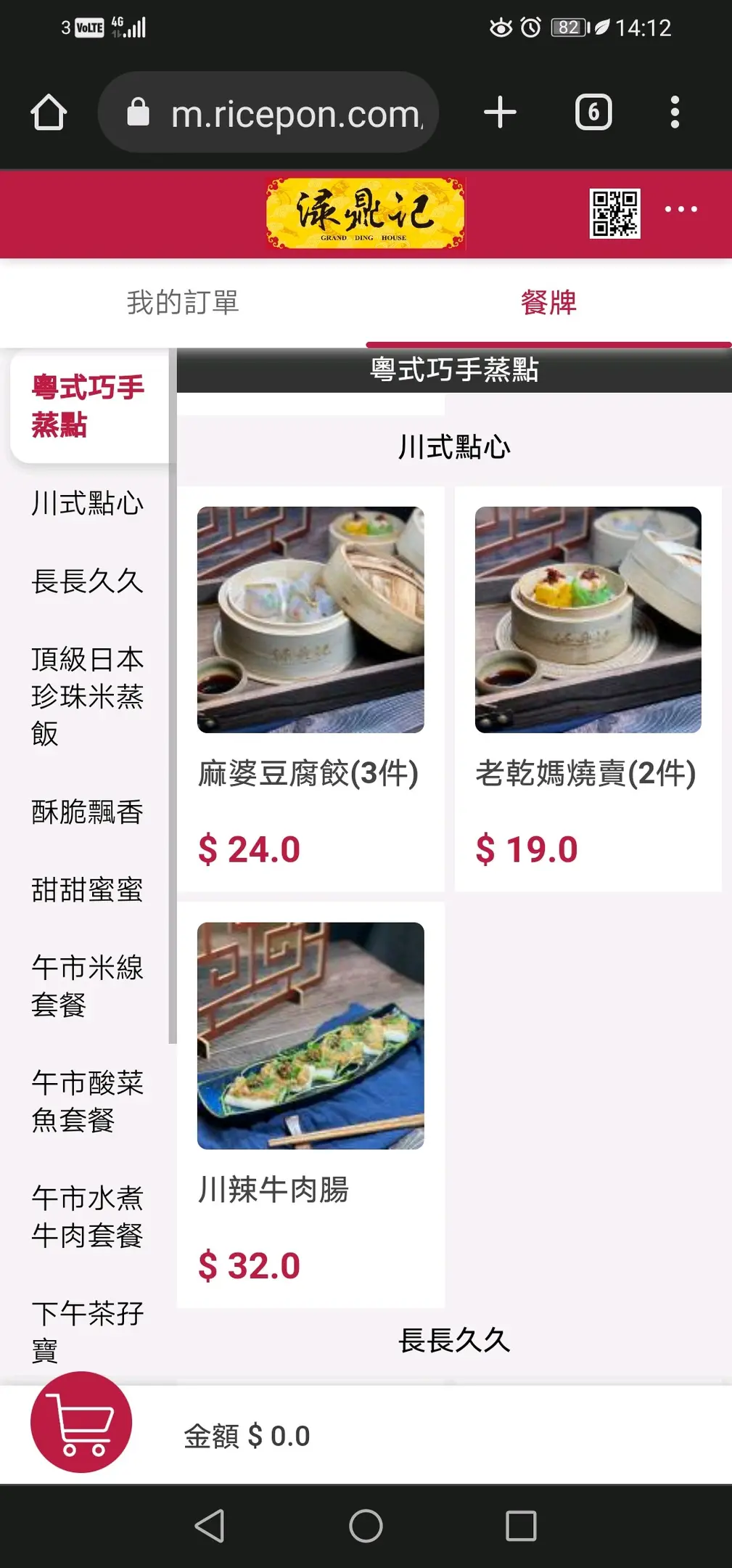Image resolution: width=732 pixels, height=1568 pixels.
Task: Select the 午市酸菜魚套餐 category
Action: pyautogui.click(x=87, y=1101)
